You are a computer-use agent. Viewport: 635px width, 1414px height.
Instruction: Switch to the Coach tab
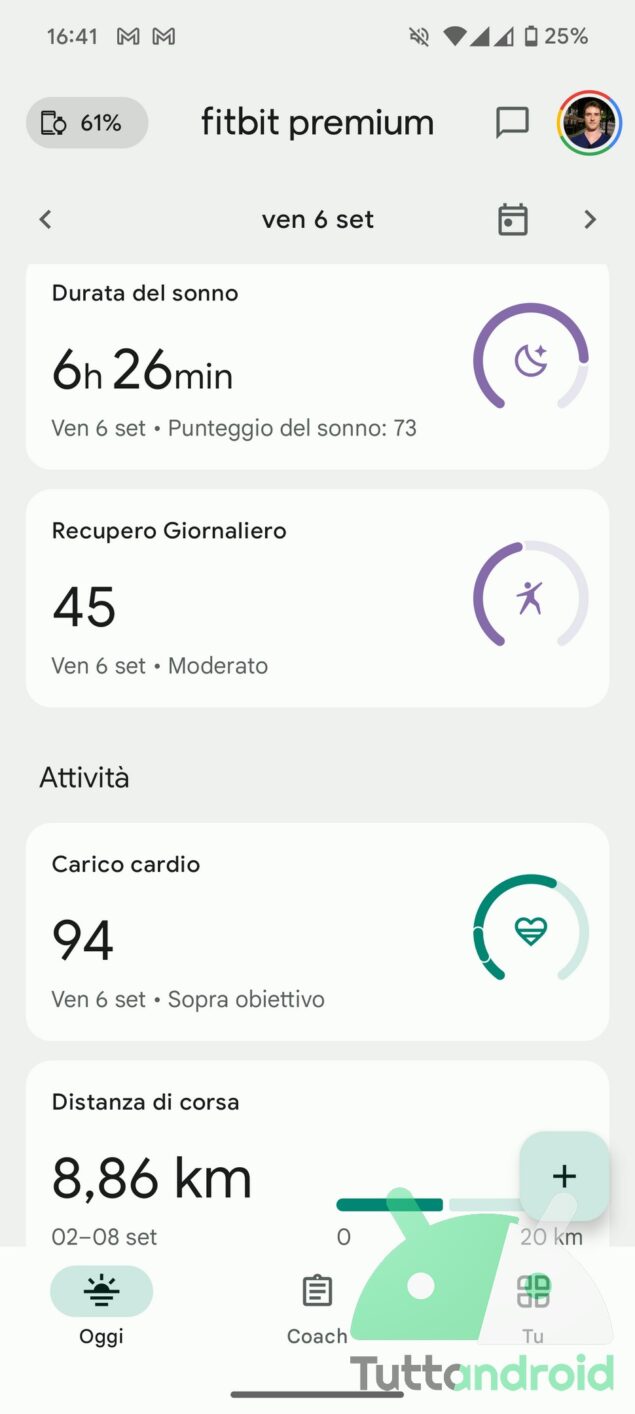click(x=317, y=1304)
